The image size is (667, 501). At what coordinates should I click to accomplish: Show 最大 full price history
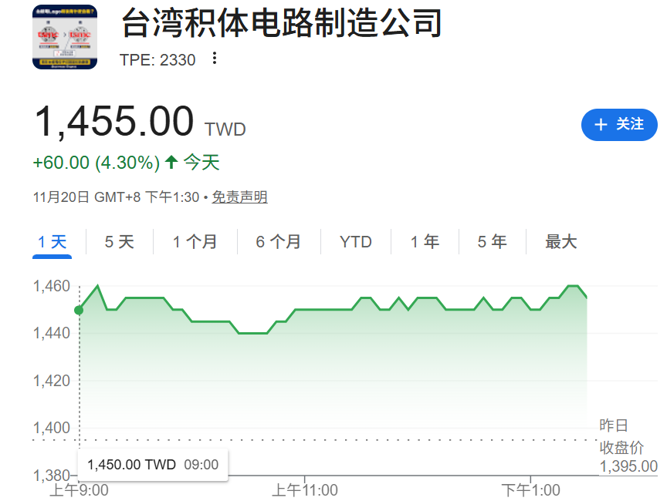click(561, 242)
